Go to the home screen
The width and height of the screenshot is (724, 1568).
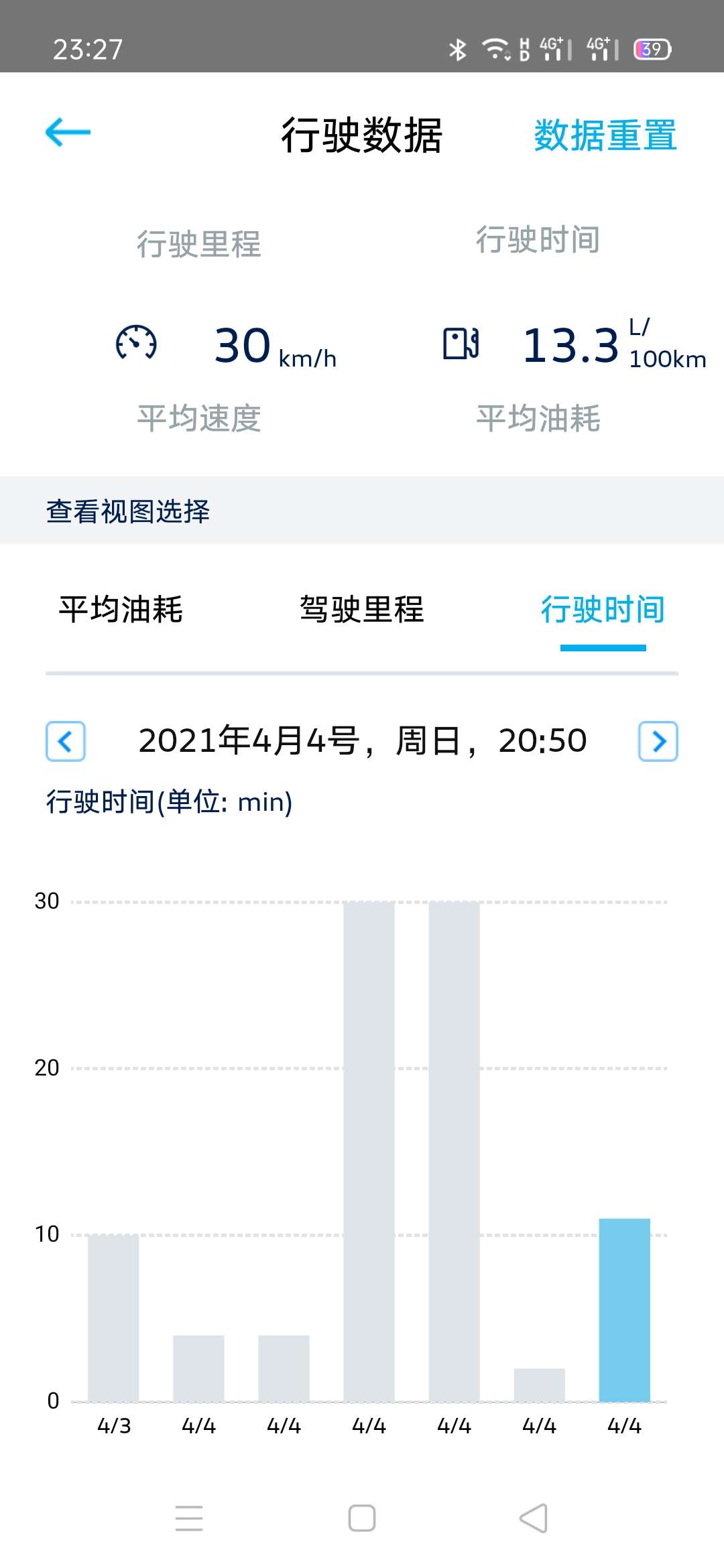(x=362, y=1518)
